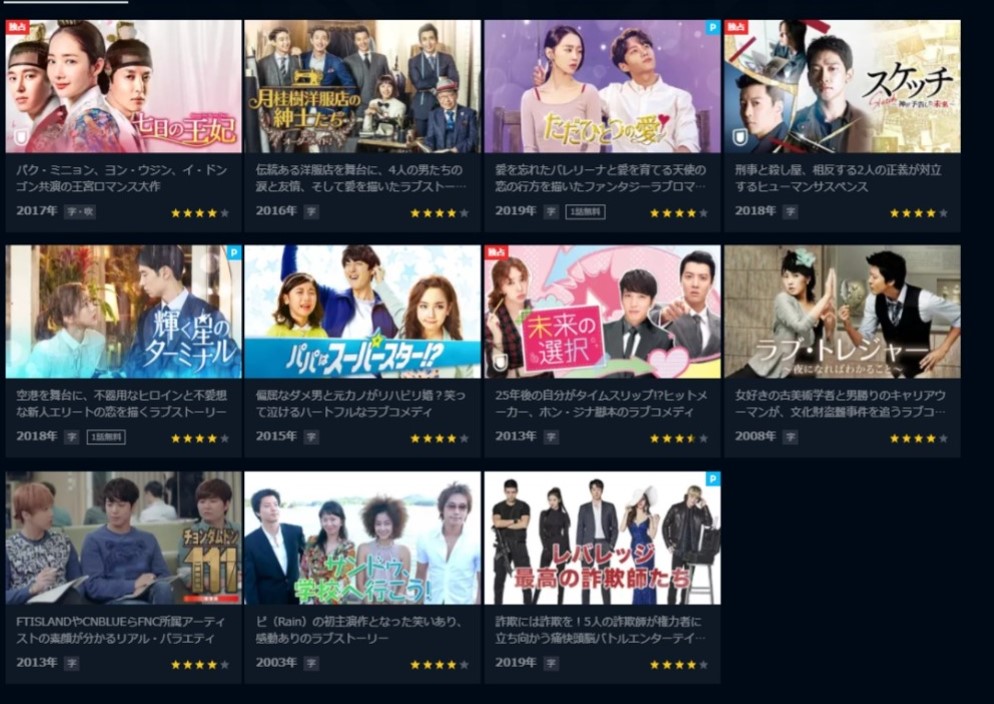The image size is (994, 704).
Task: Select the 未来の選択 drama tile
Action: point(602,312)
